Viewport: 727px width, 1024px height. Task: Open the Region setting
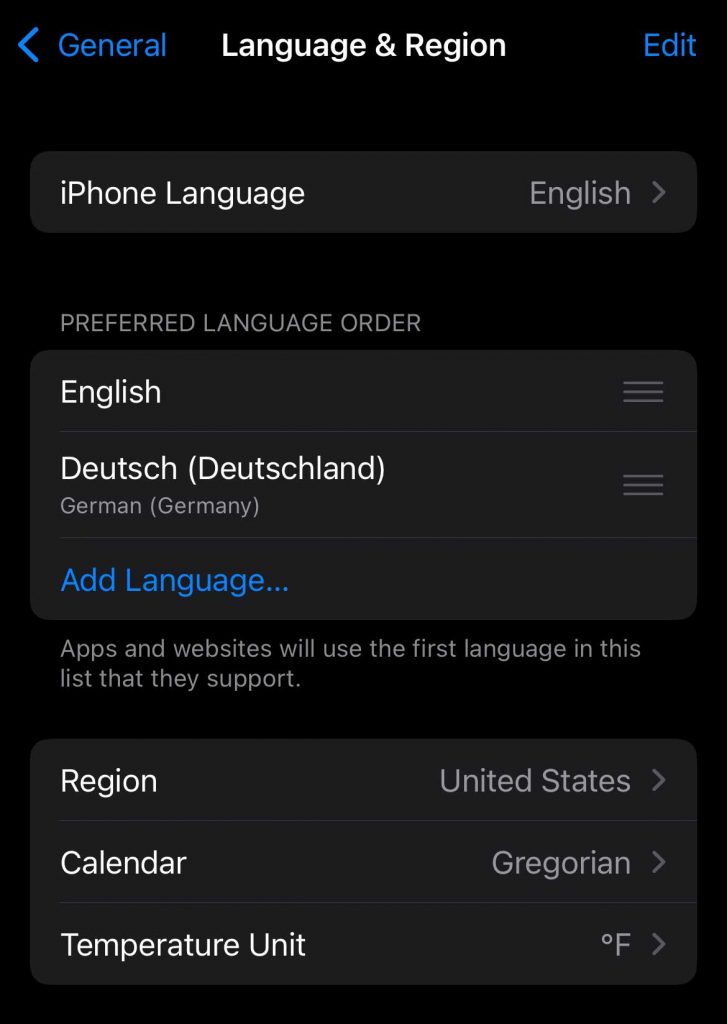pyautogui.click(x=363, y=781)
